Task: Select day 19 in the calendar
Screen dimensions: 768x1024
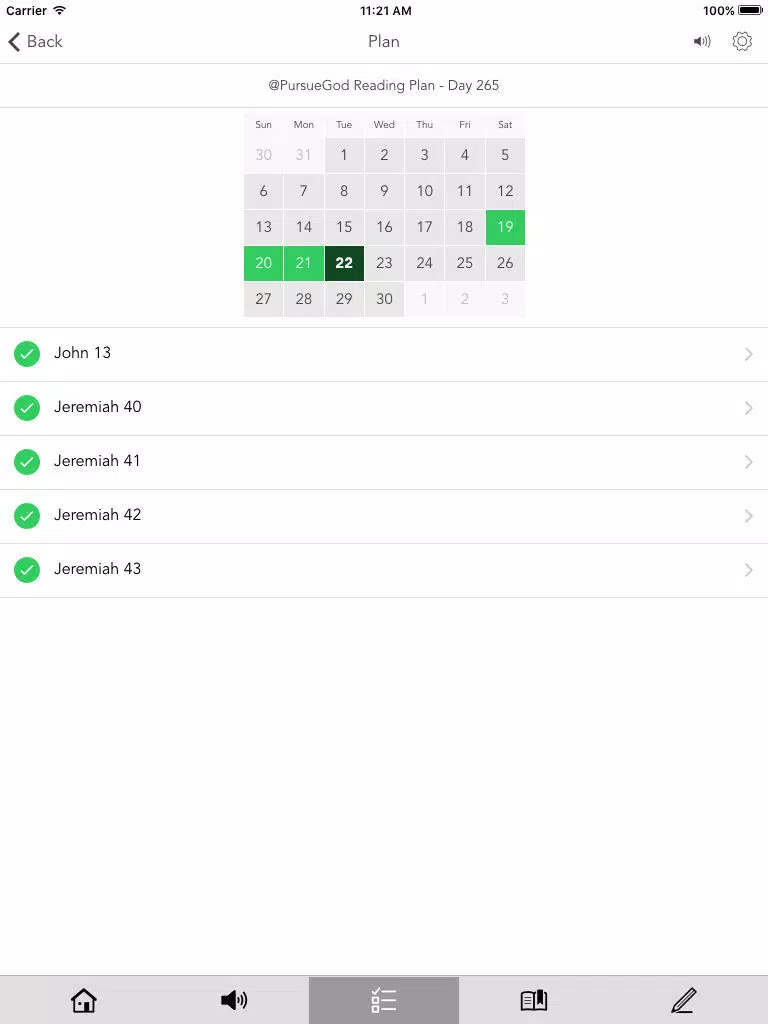Action: pyautogui.click(x=505, y=227)
